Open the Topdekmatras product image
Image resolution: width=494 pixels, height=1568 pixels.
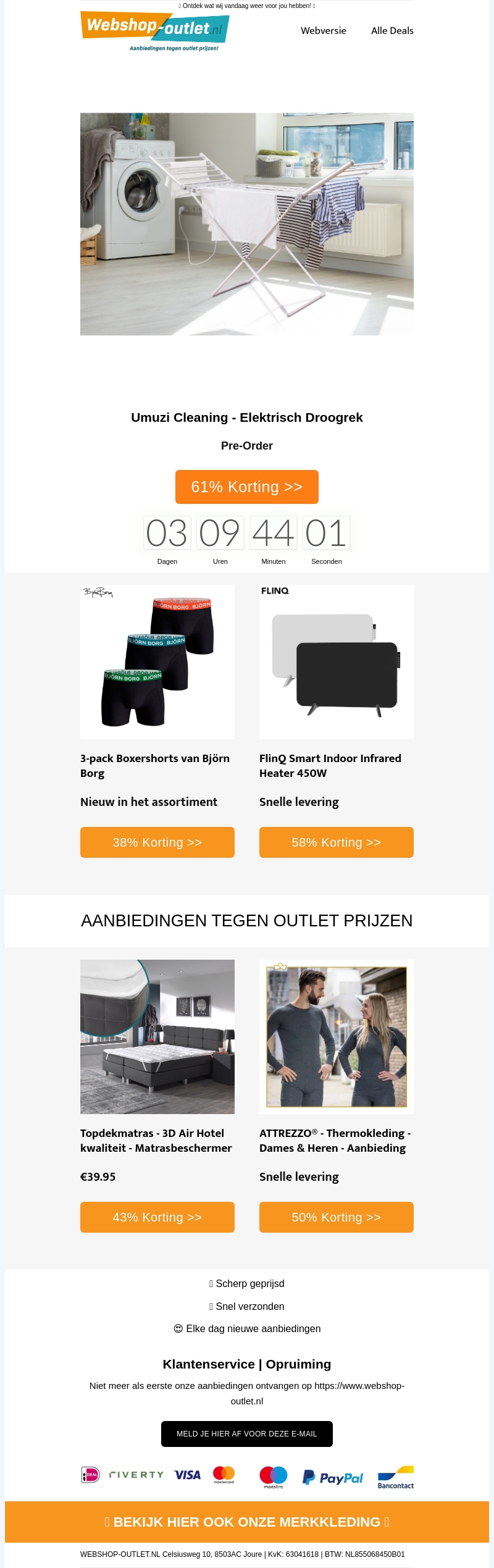coord(157,1036)
